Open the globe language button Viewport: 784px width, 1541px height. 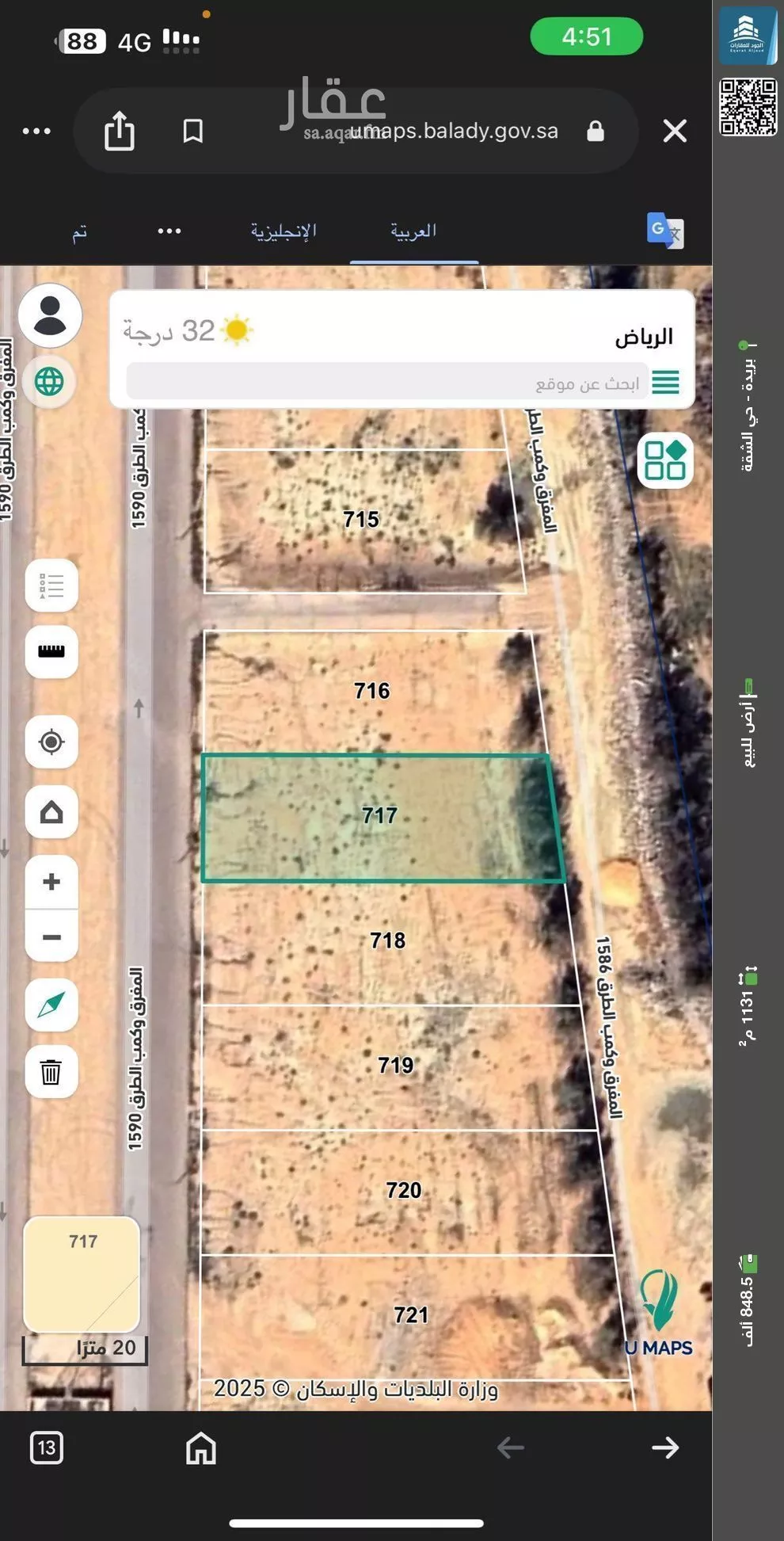pos(49,382)
